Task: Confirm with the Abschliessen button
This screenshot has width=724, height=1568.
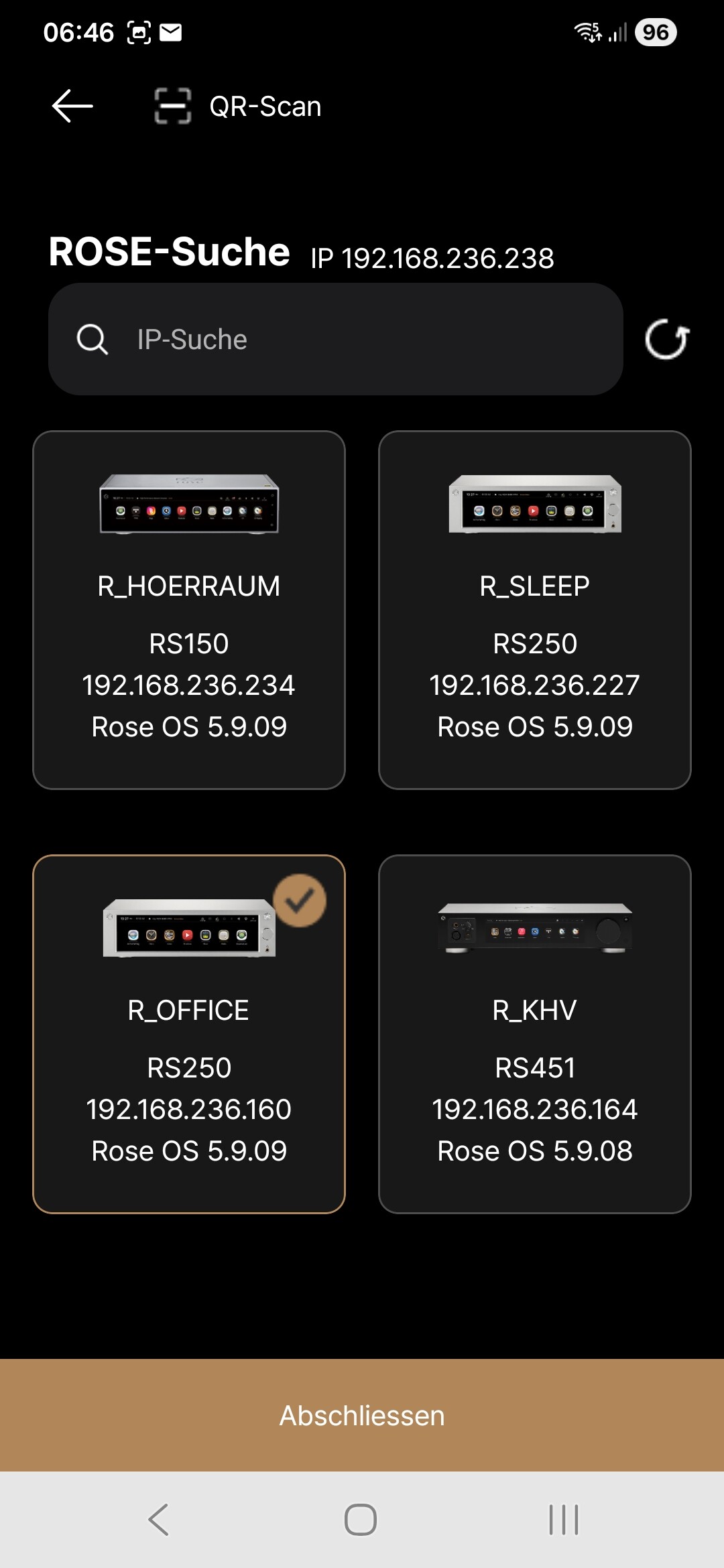Action: pos(362,1415)
